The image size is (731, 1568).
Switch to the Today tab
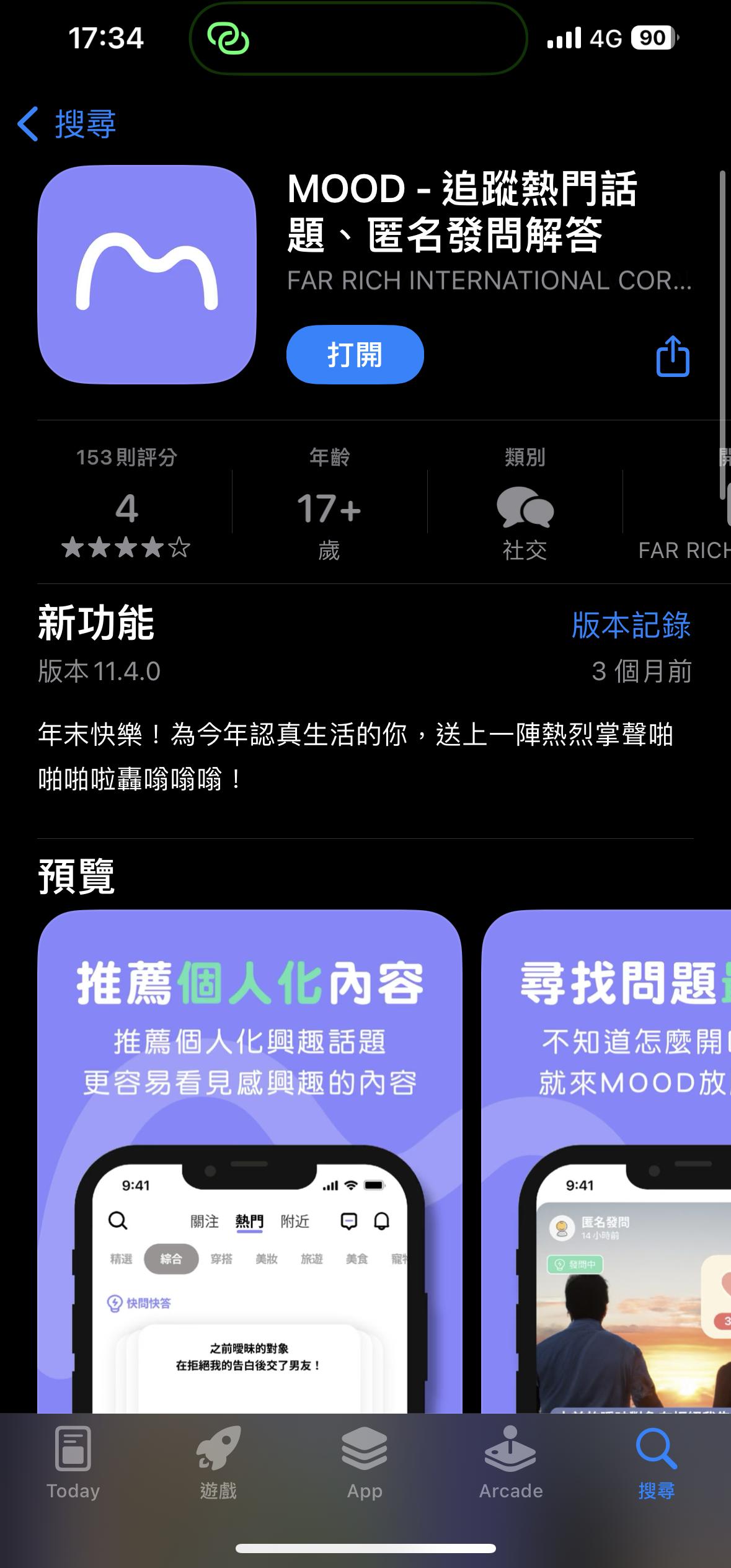73,1463
